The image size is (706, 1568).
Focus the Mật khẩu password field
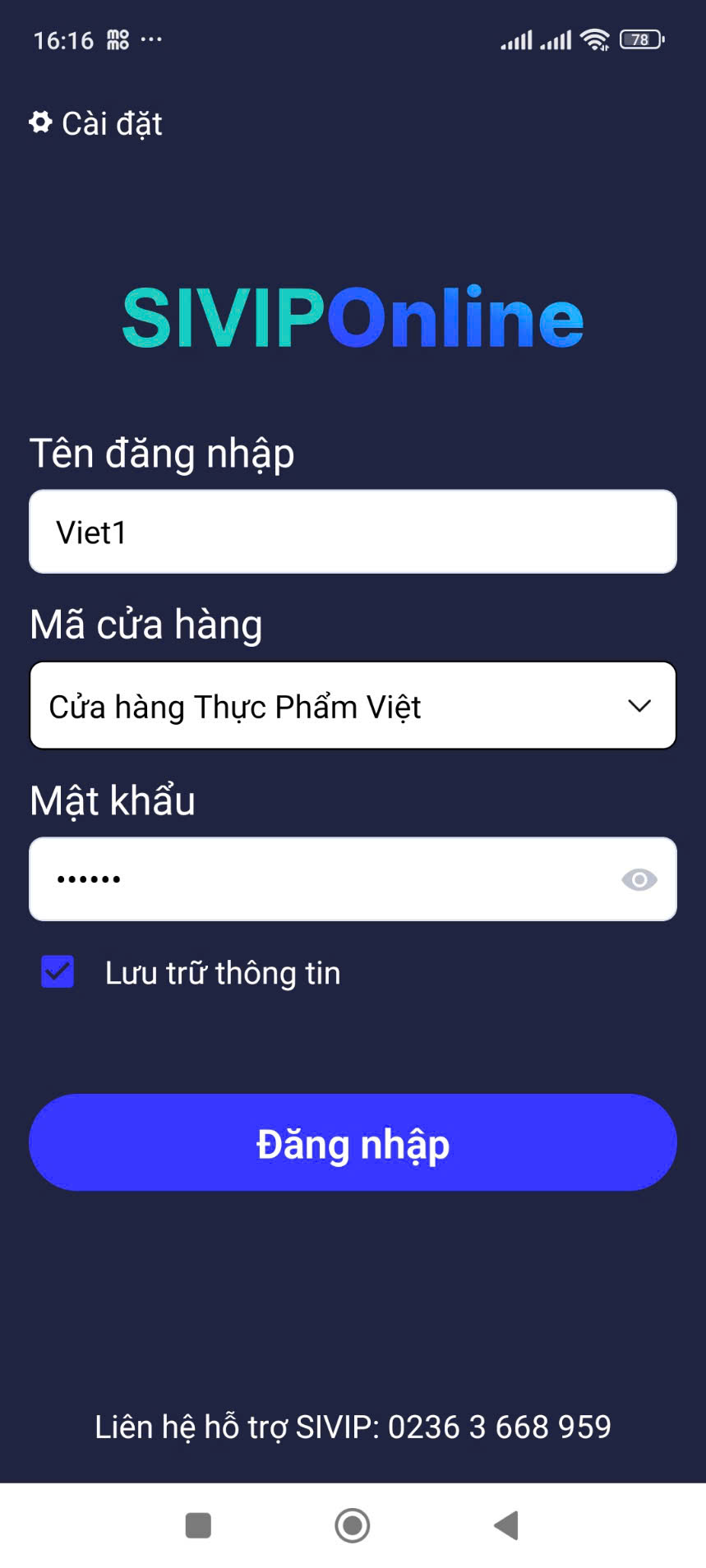321,879
